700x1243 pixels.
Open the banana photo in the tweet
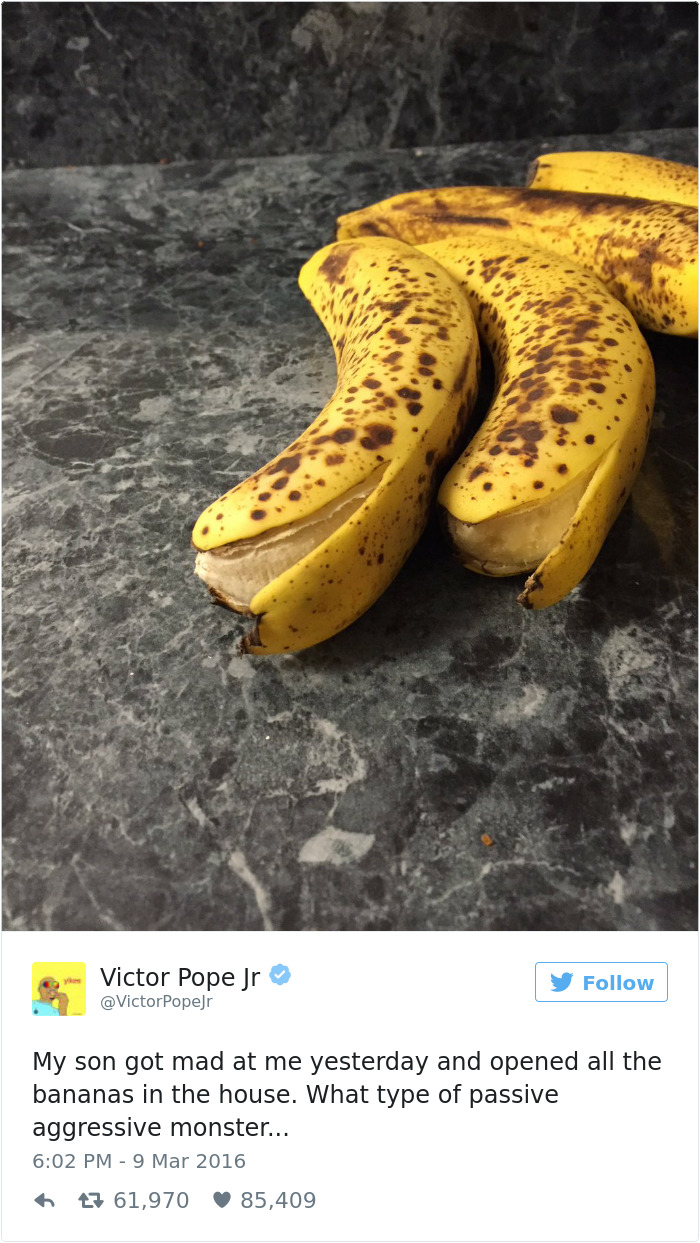pos(350,465)
